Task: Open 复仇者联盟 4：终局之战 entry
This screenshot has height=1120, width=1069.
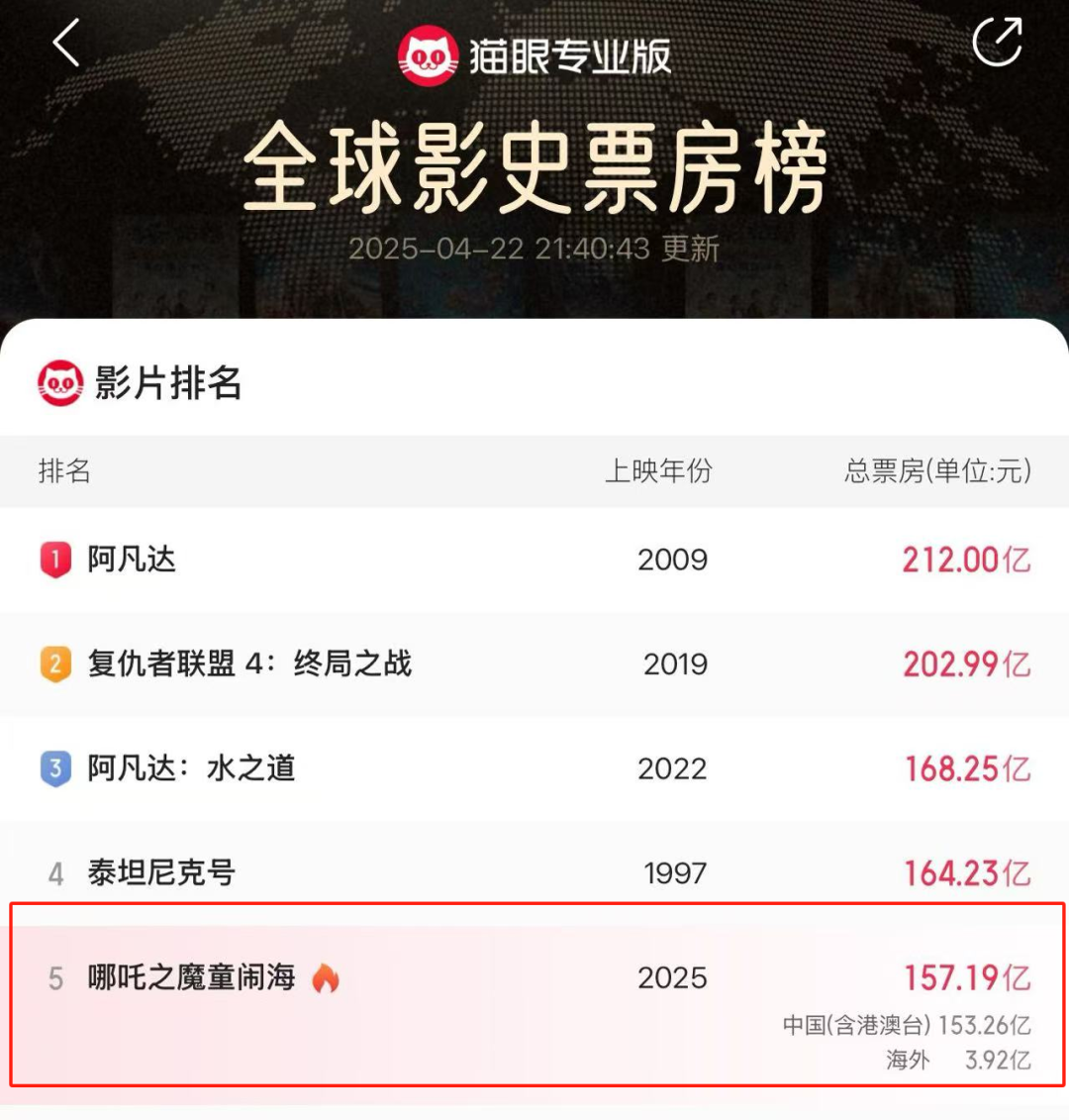Action: pyautogui.click(x=249, y=663)
